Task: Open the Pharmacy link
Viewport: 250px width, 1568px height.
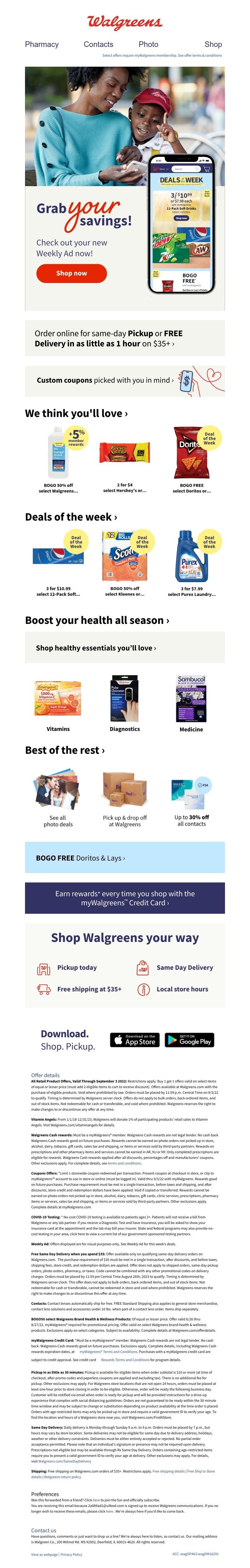Action: click(x=41, y=44)
